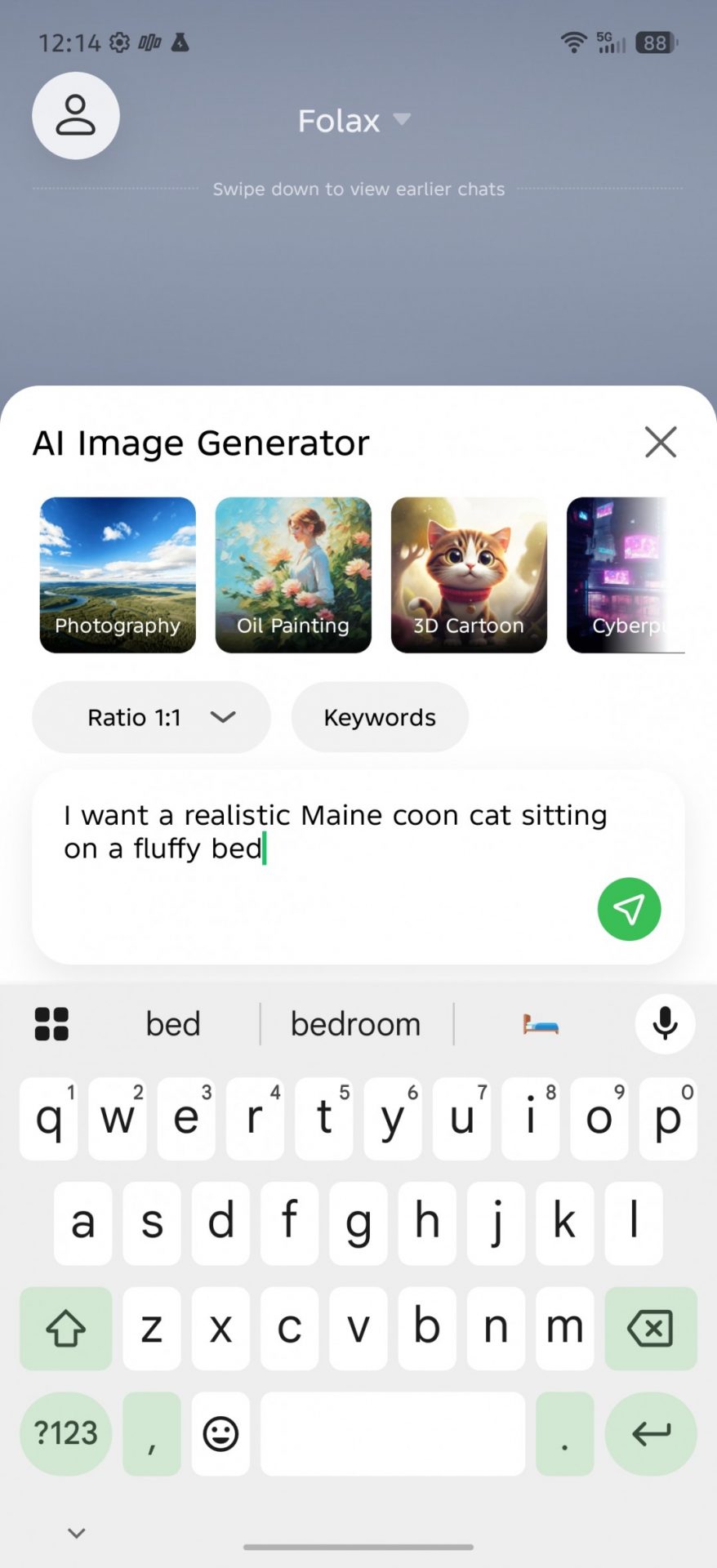Viewport: 717px width, 1568px height.
Task: Insert the bed emoji suggestion
Action: (x=541, y=1024)
